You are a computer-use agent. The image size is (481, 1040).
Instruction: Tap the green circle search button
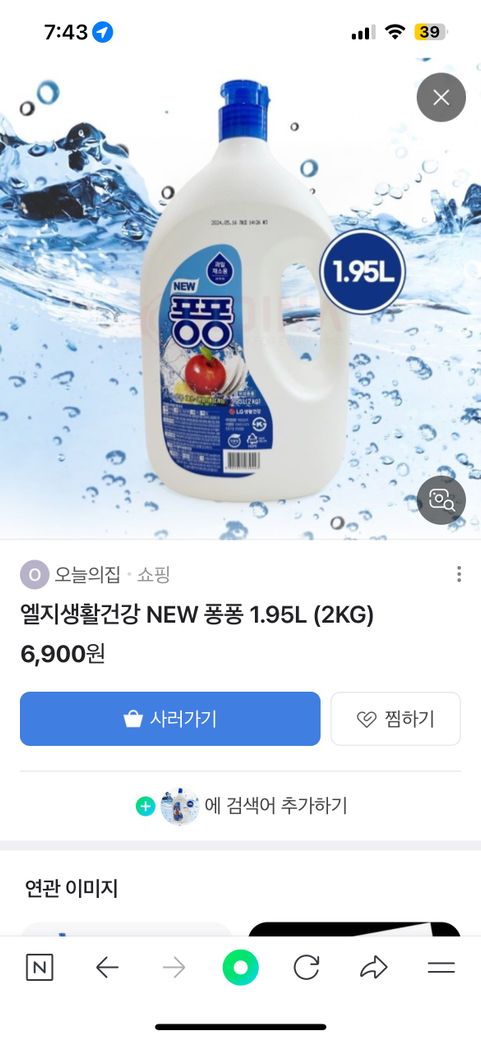point(240,968)
